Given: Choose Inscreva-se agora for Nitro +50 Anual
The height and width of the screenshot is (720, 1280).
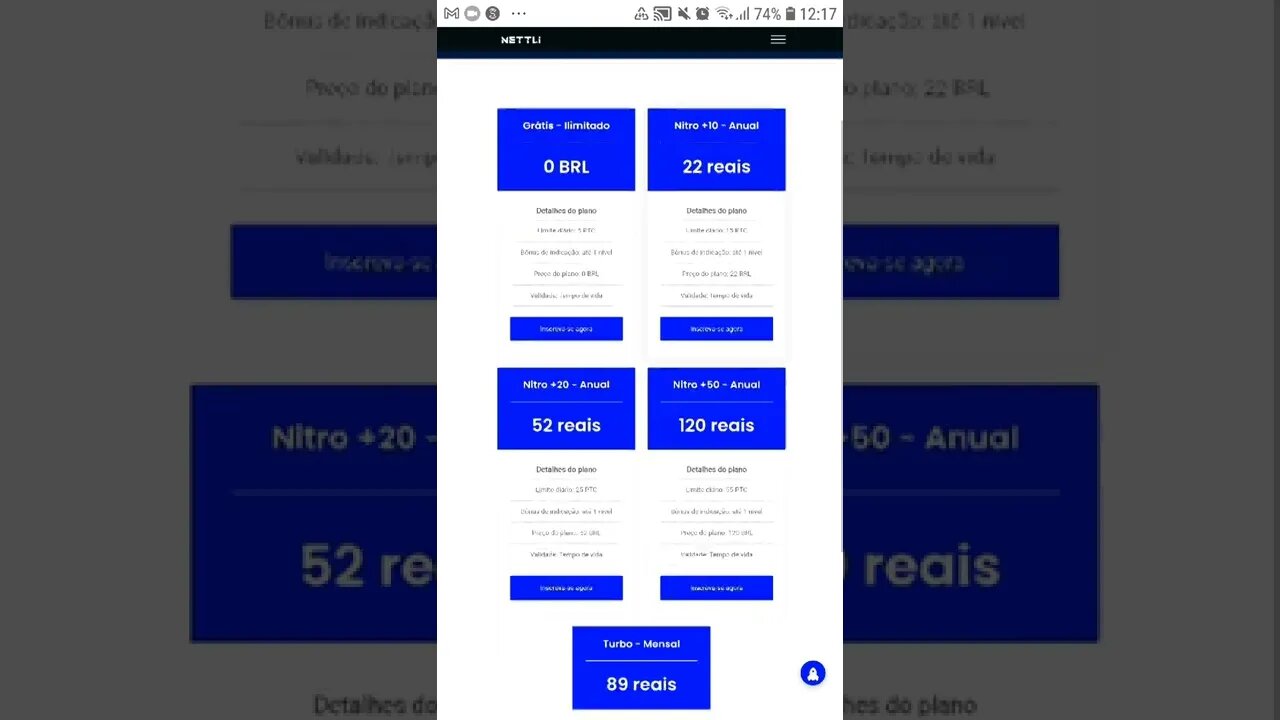Looking at the screenshot, I should 716,588.
